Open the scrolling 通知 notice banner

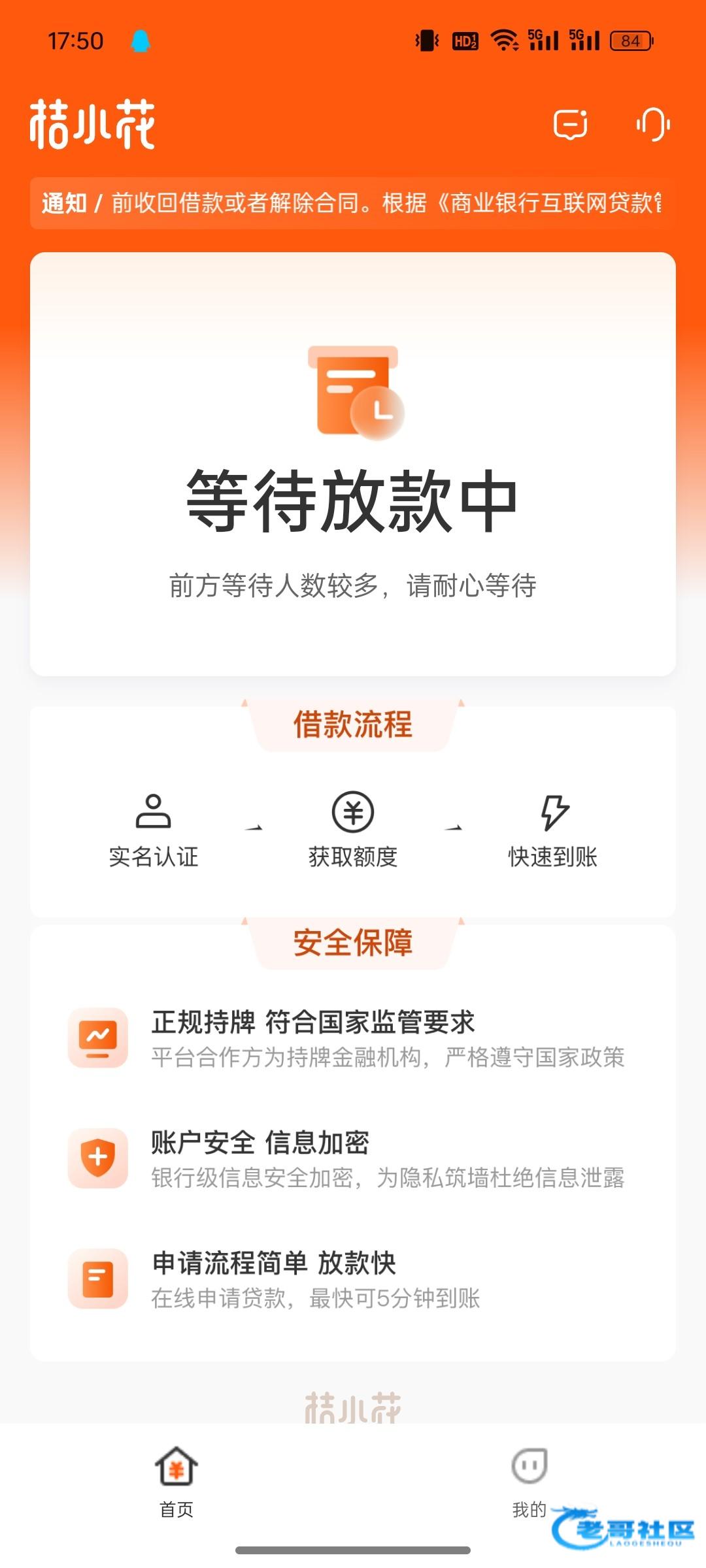coord(353,203)
